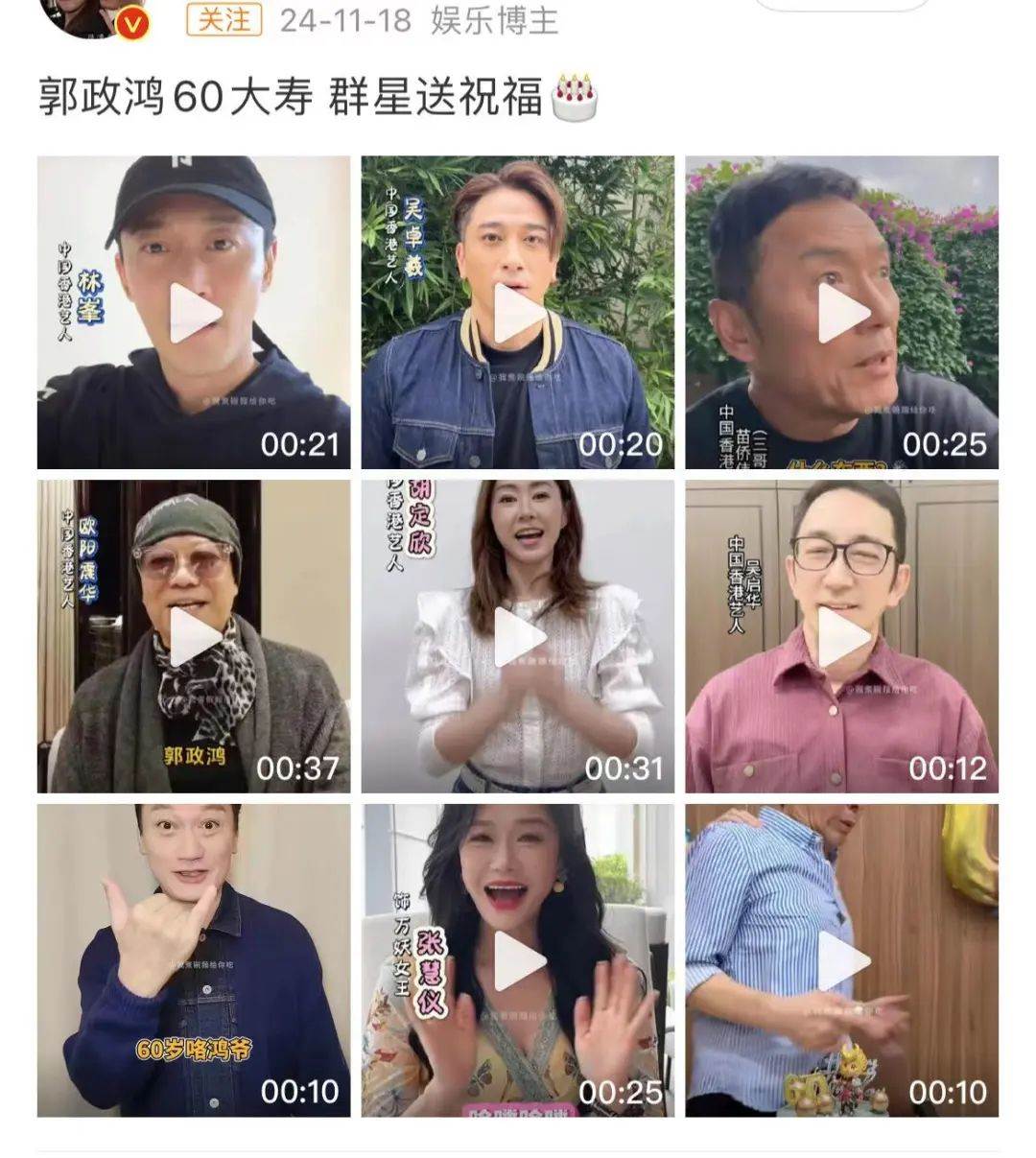Play the 欧阳震华 video lasting 00:37
This screenshot has width=1036, height=1158.
pyautogui.click(x=194, y=637)
